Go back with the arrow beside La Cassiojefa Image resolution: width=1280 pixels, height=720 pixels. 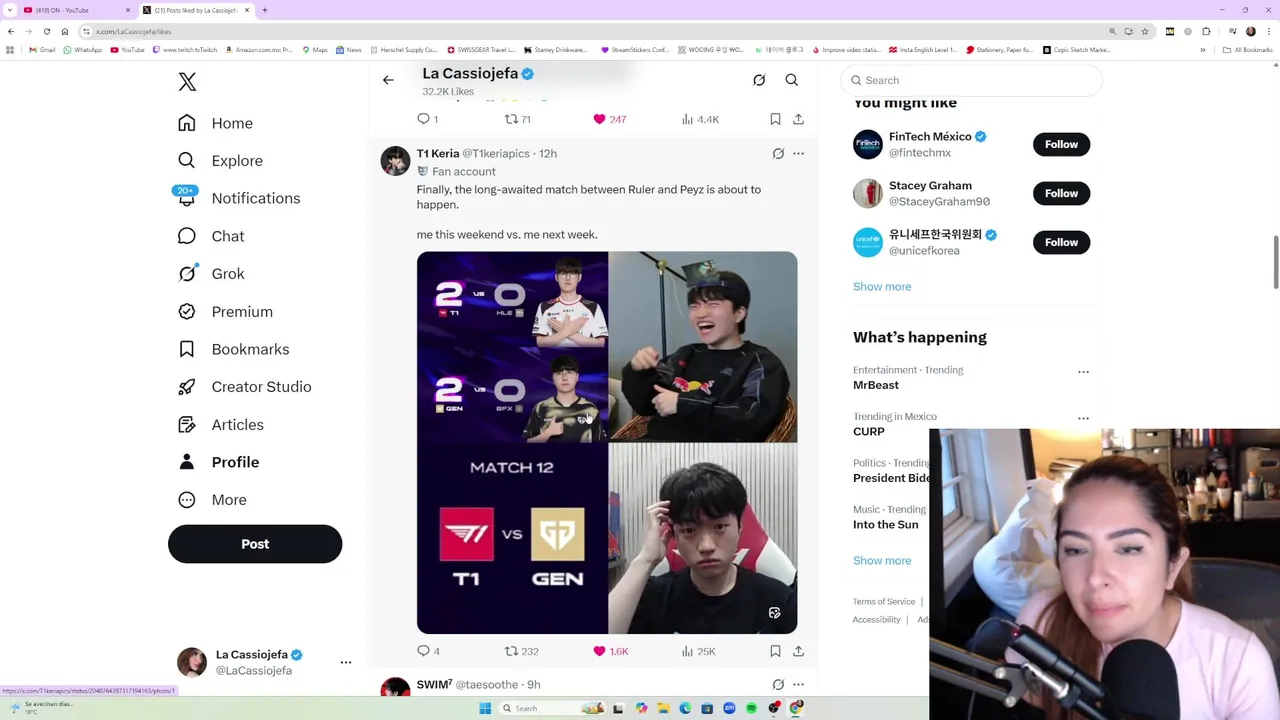coord(388,80)
